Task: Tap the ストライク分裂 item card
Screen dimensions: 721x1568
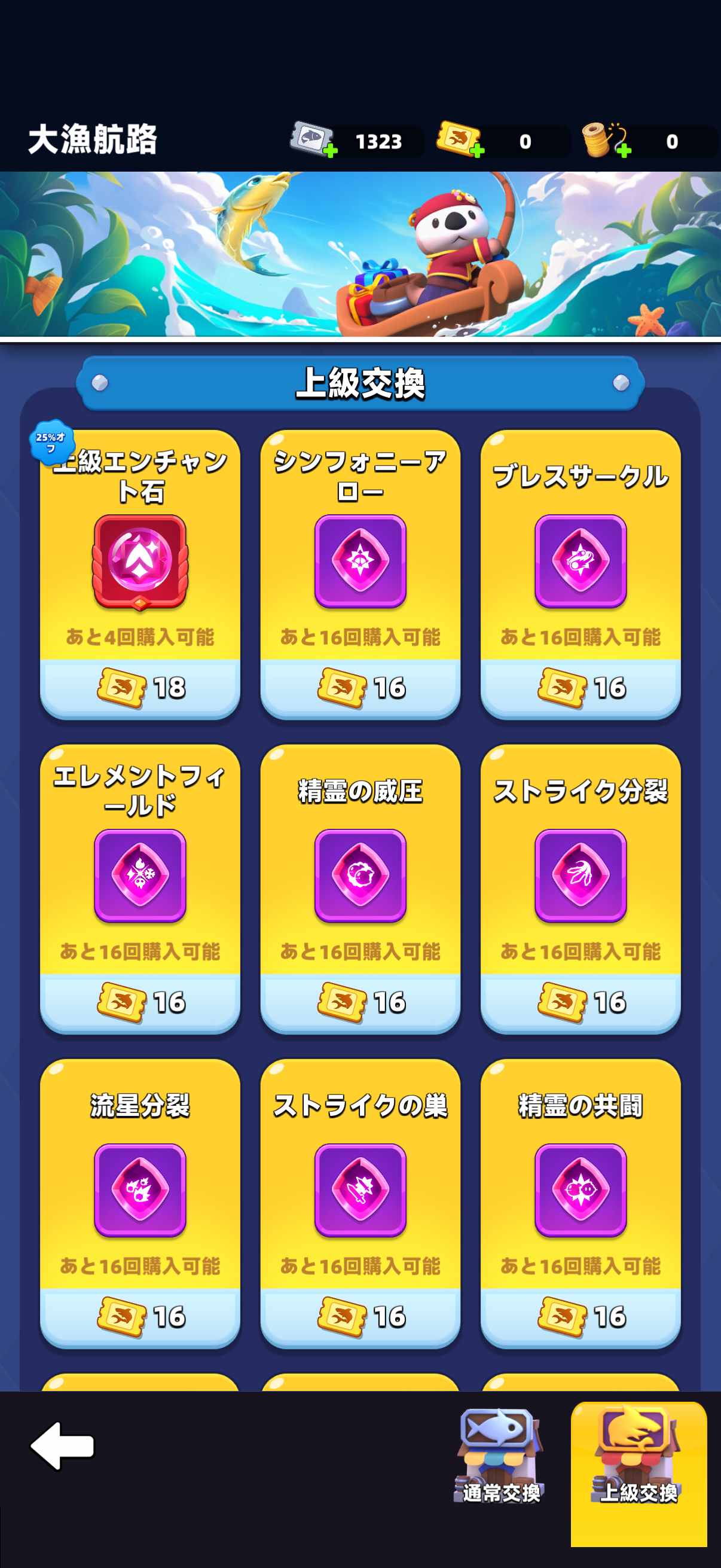Action: (581, 889)
